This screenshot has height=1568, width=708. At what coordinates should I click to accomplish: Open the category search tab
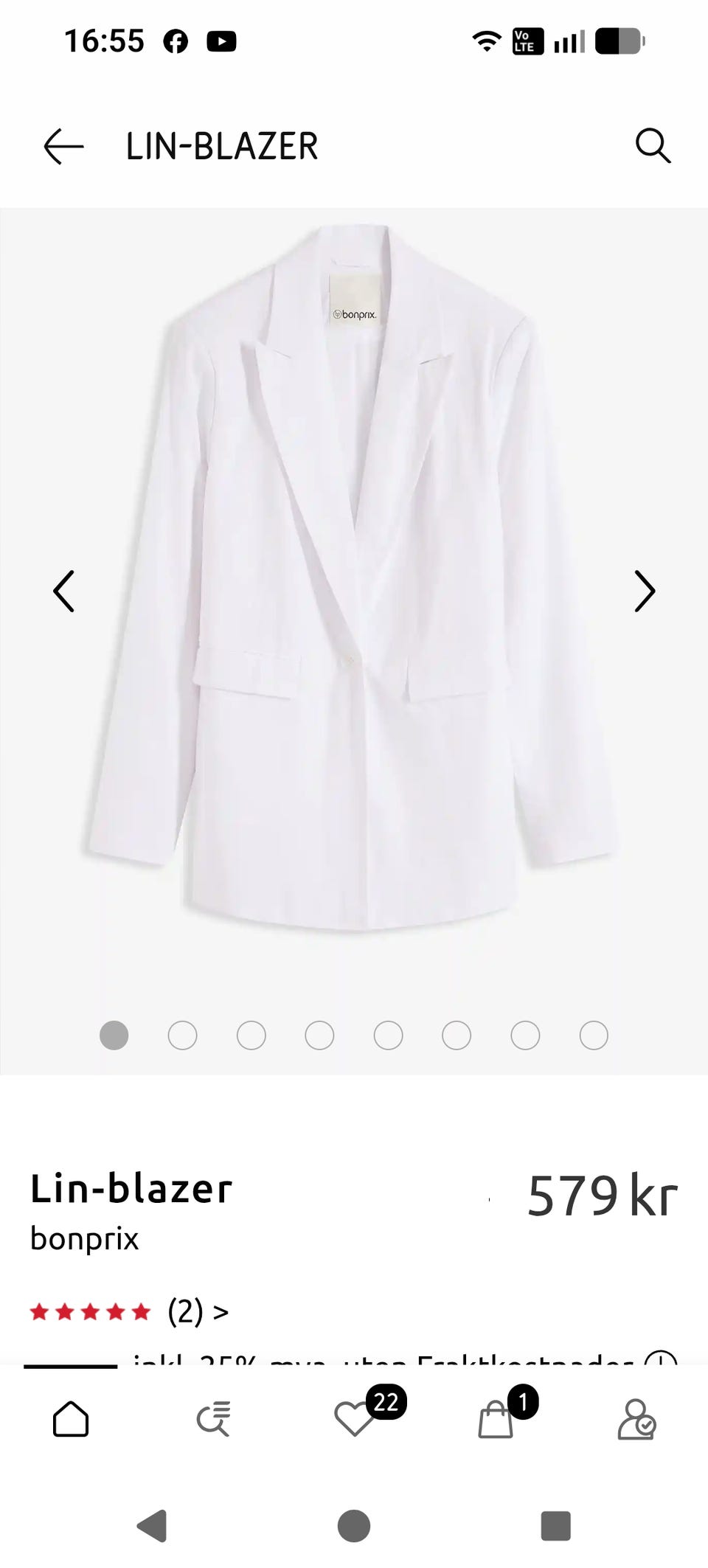pyautogui.click(x=213, y=1418)
